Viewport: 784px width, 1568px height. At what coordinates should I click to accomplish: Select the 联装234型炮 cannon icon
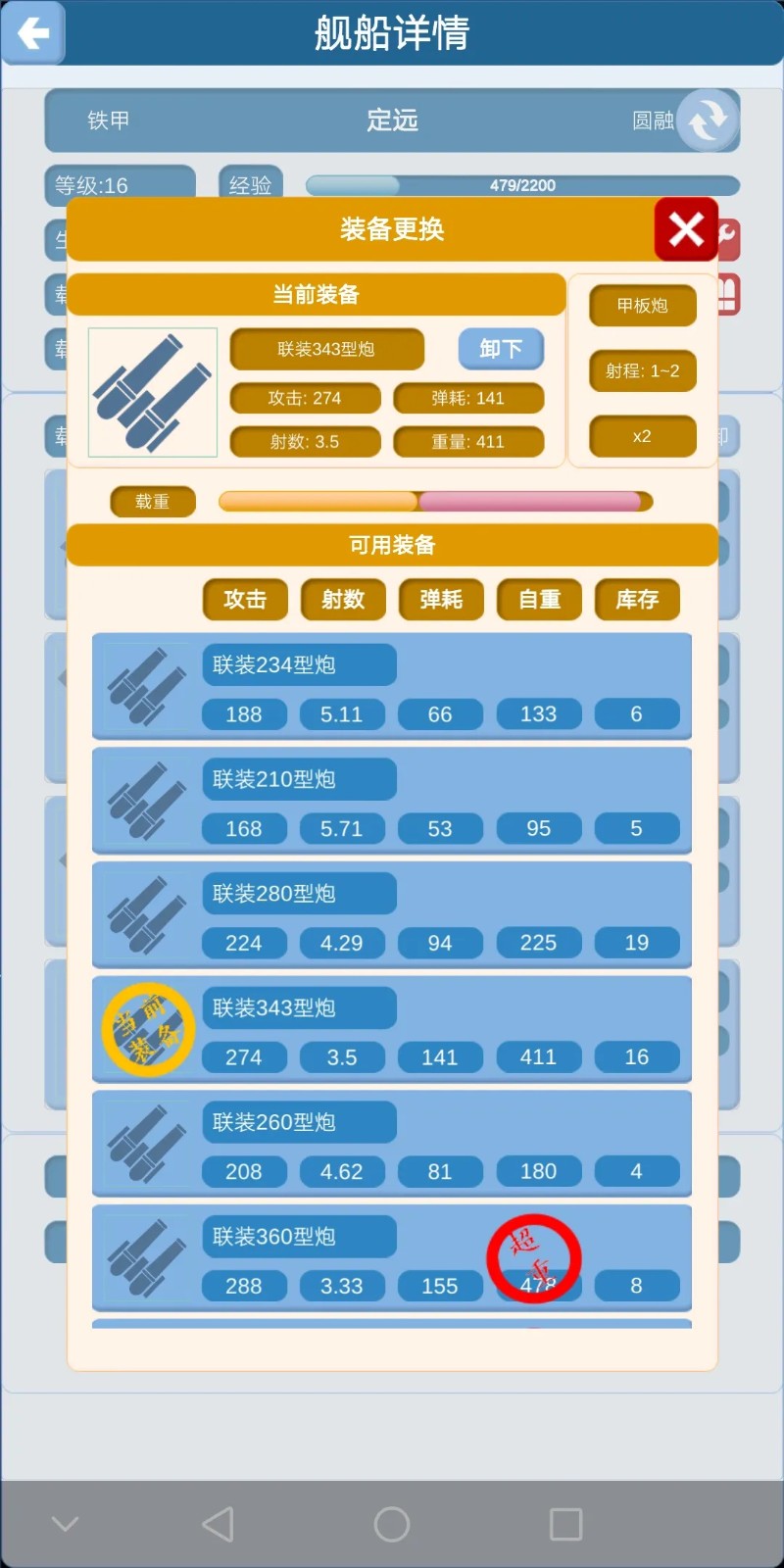click(x=145, y=686)
